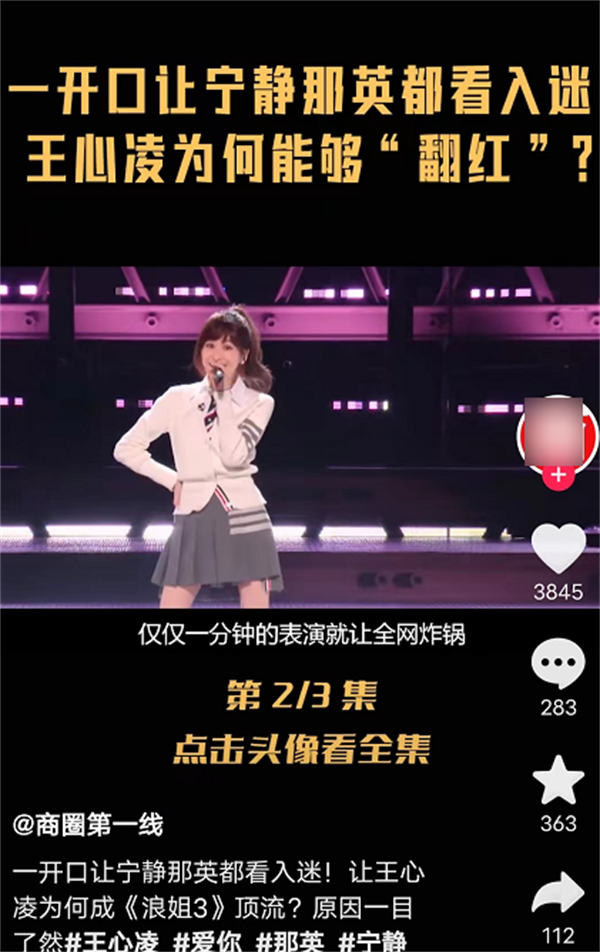Like this video with the heart icon

pos(558,548)
